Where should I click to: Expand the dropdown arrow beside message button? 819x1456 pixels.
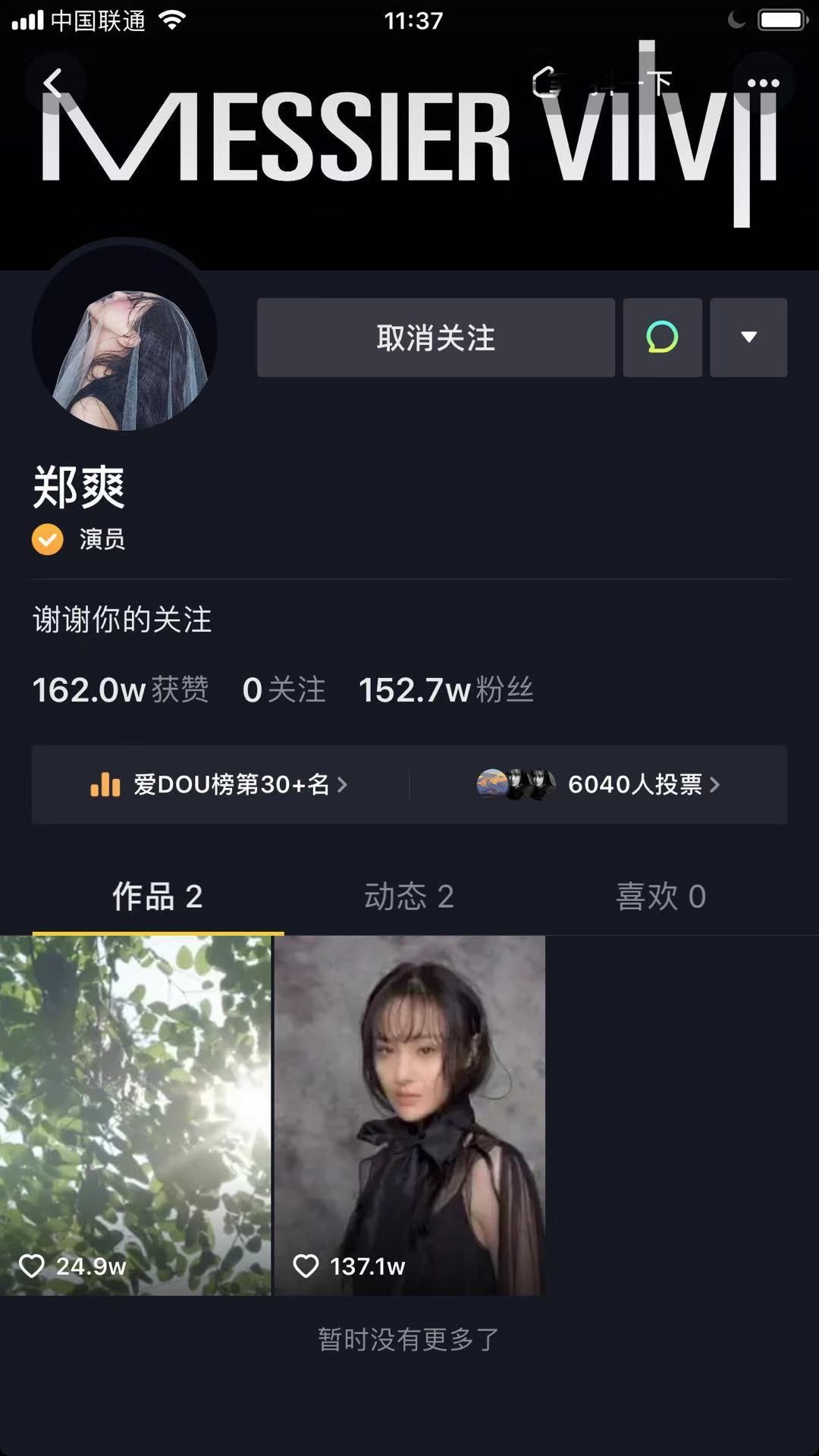click(x=748, y=337)
